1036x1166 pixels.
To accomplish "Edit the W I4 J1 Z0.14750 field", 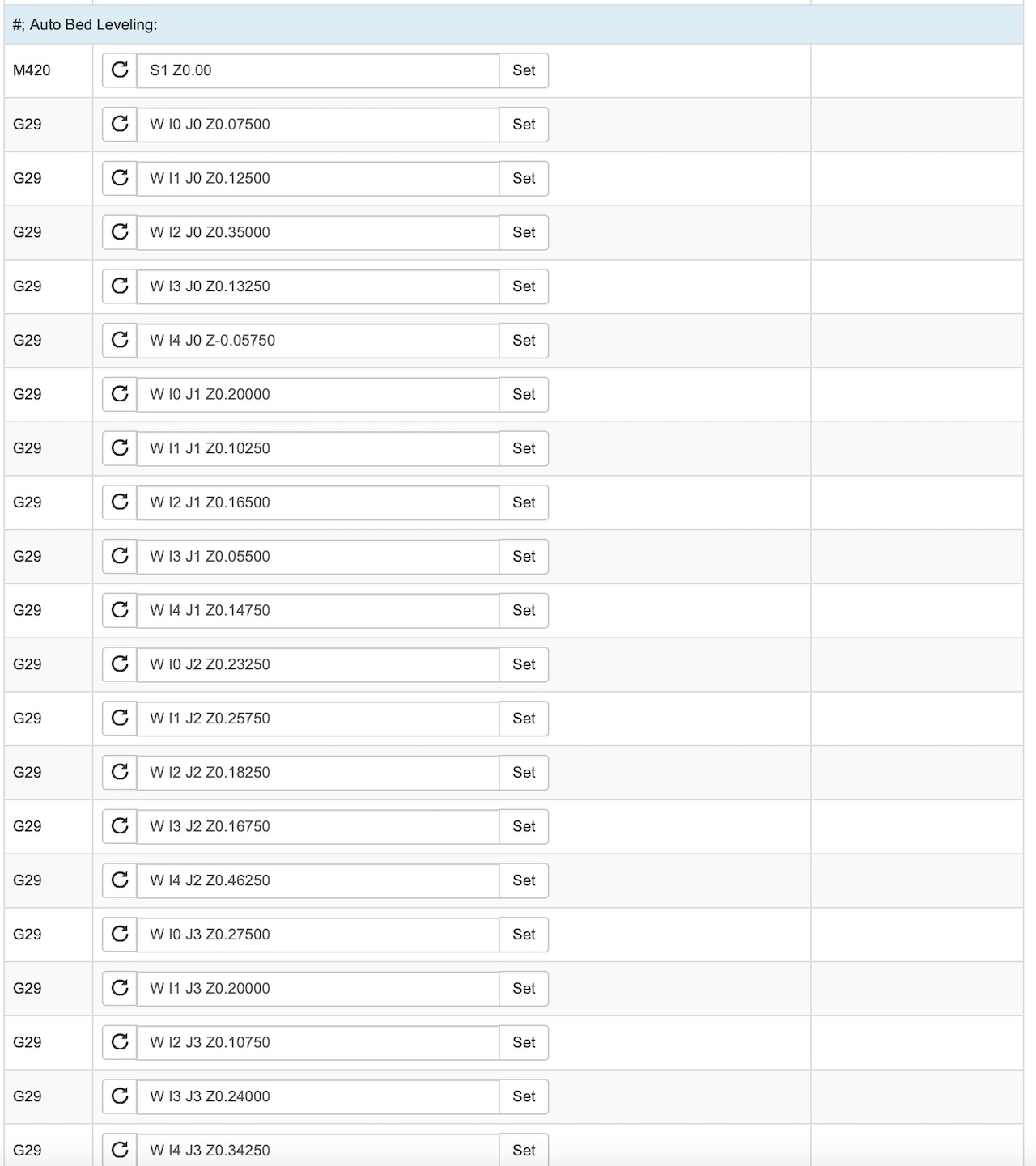I will [317, 610].
